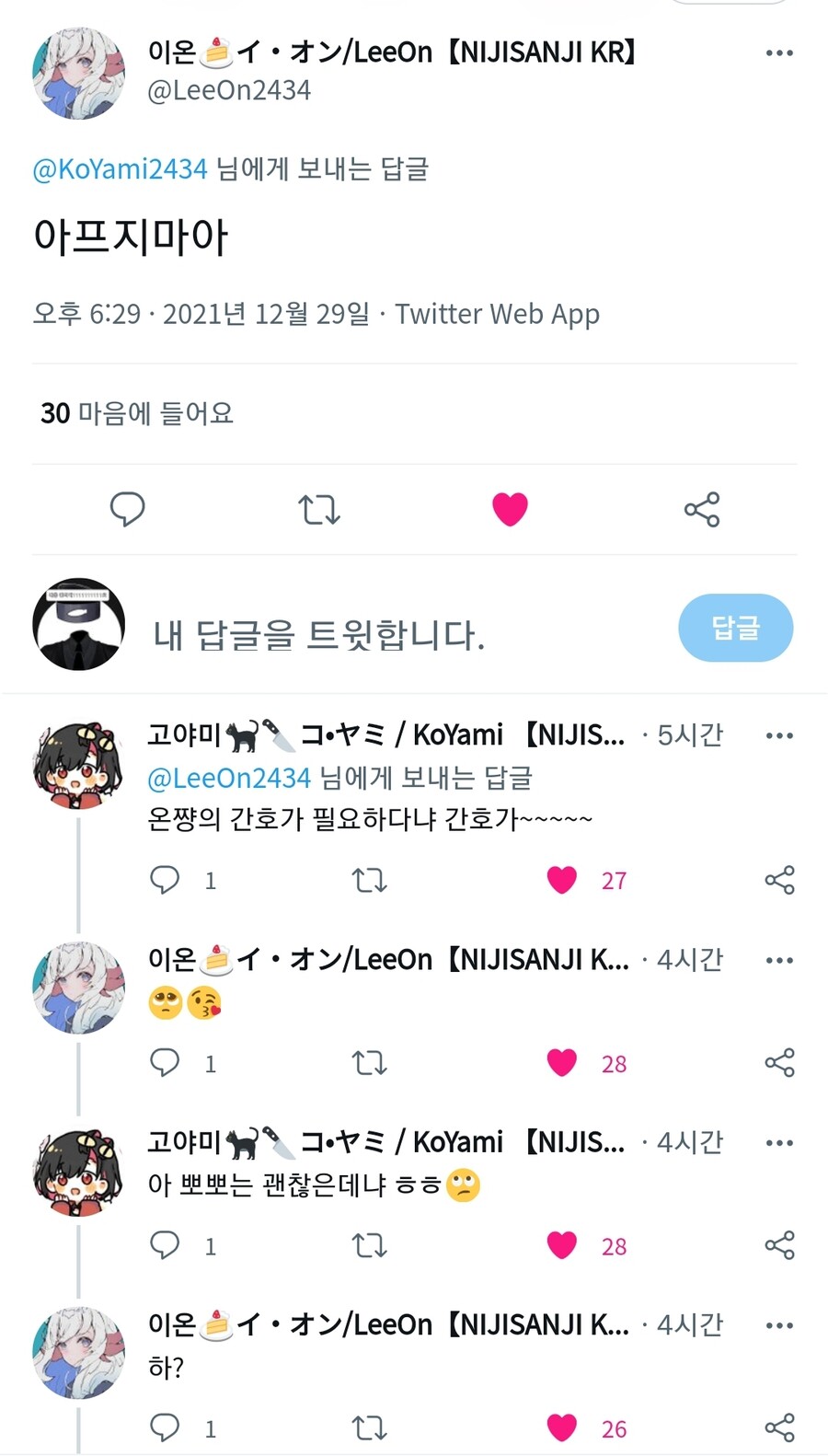This screenshot has height=1456, width=828.
Task: Unlike LeeOn's '하?' reply with 26 likes
Action: pos(561,1427)
